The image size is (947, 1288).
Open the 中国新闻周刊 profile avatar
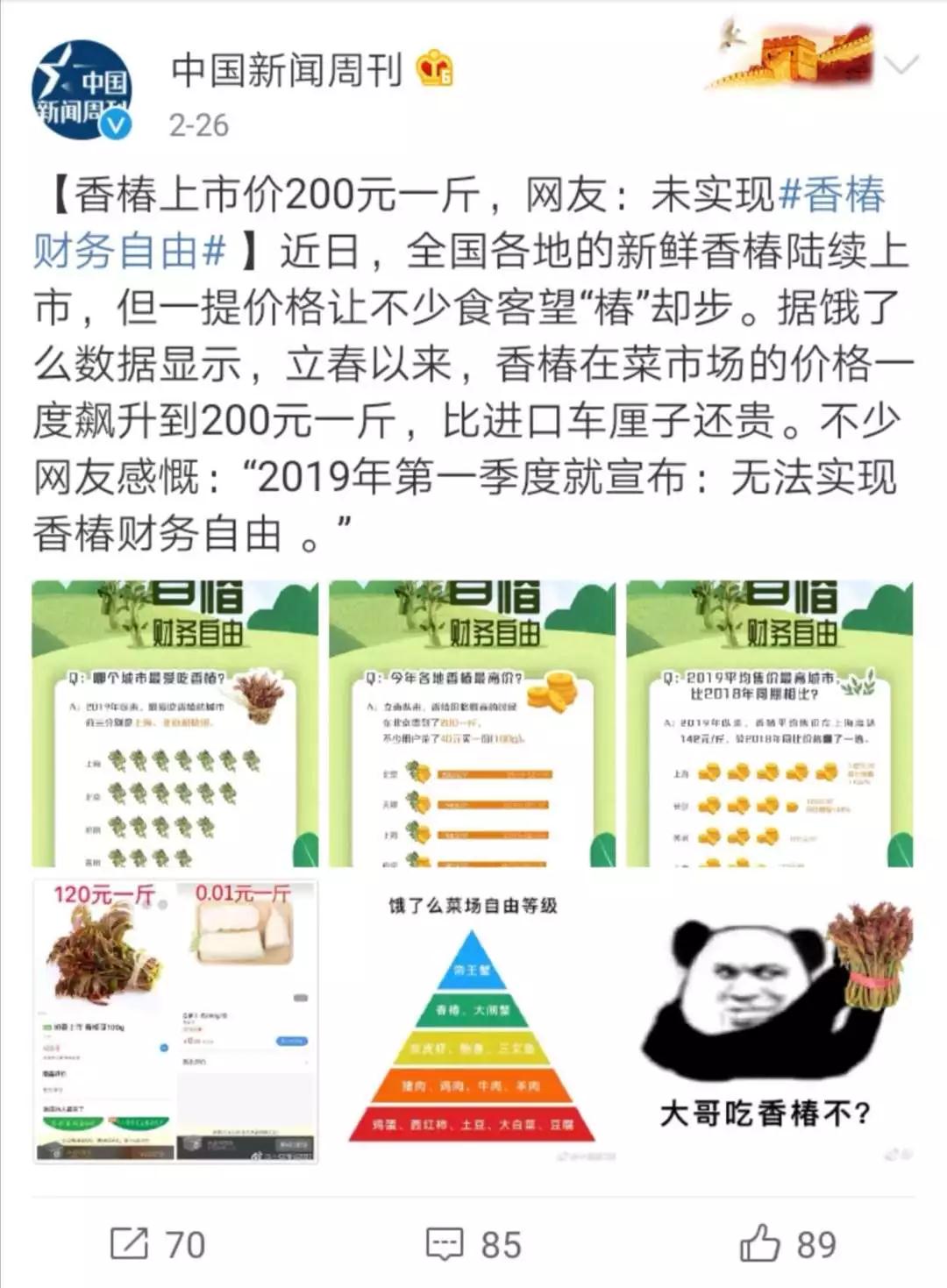click(x=82, y=90)
